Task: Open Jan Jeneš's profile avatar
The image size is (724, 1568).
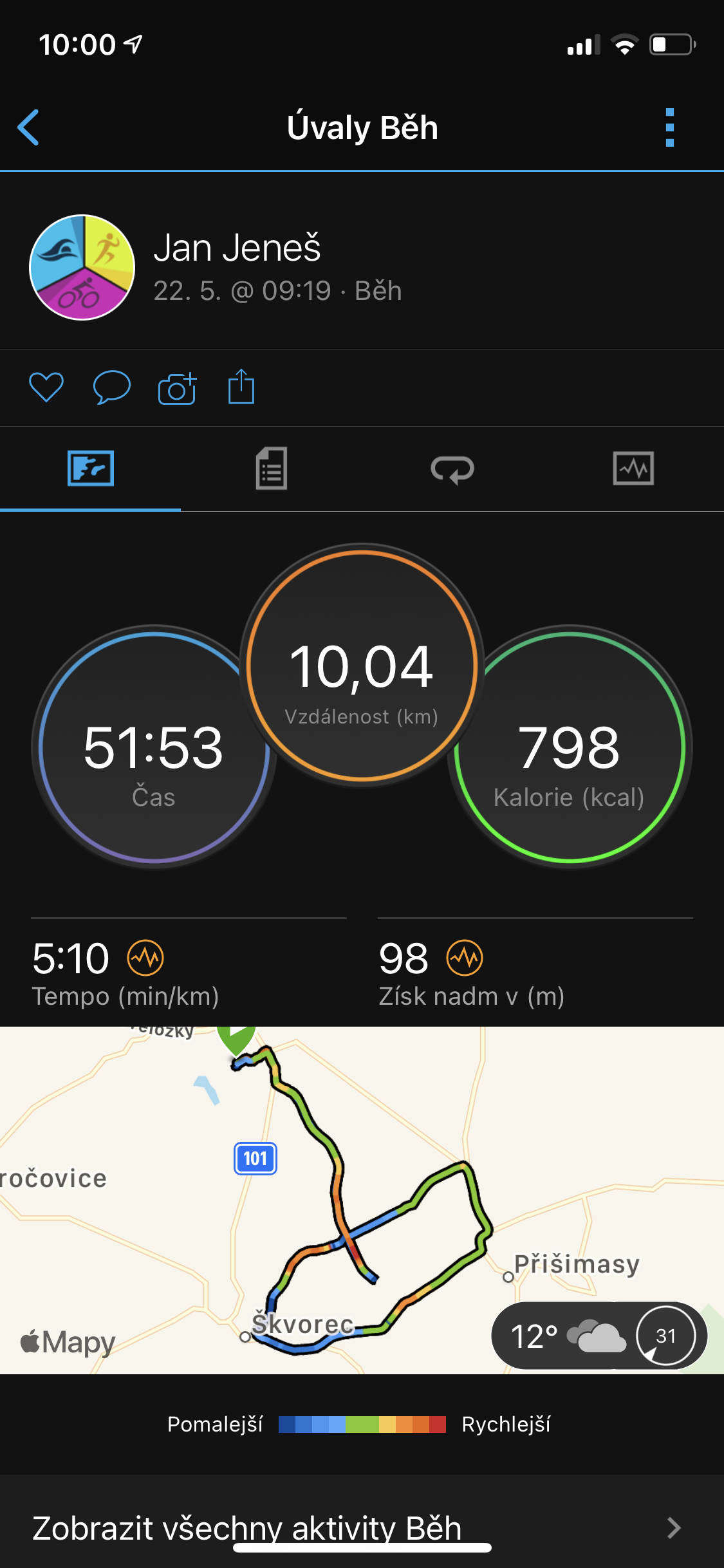Action: coord(82,267)
